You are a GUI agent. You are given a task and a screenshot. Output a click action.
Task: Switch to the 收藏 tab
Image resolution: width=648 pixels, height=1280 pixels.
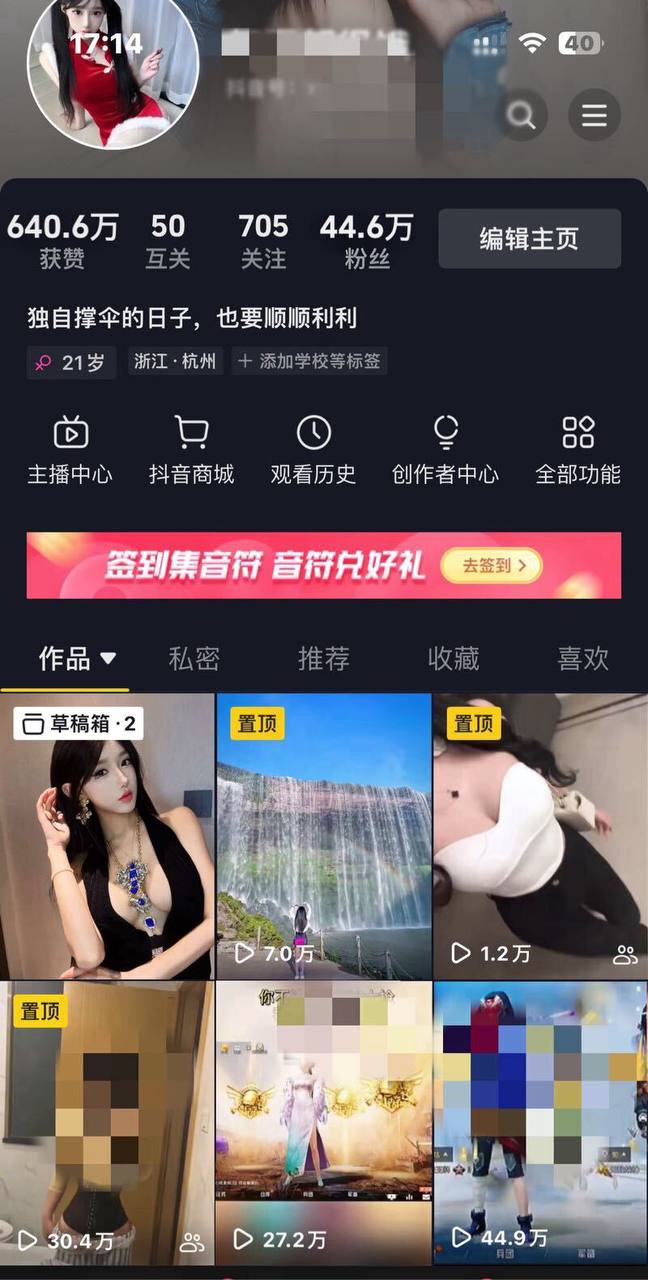pos(453,658)
